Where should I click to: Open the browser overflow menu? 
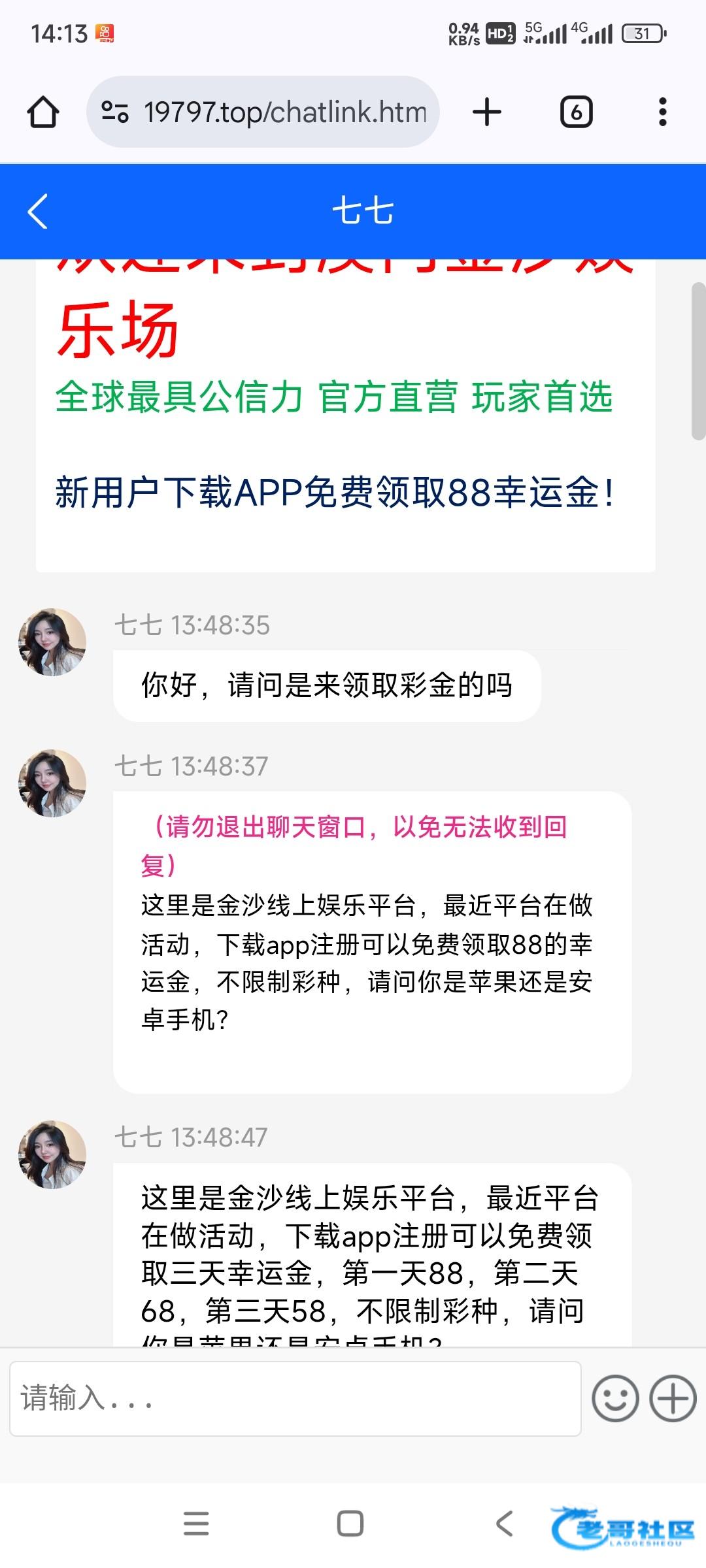pos(662,112)
